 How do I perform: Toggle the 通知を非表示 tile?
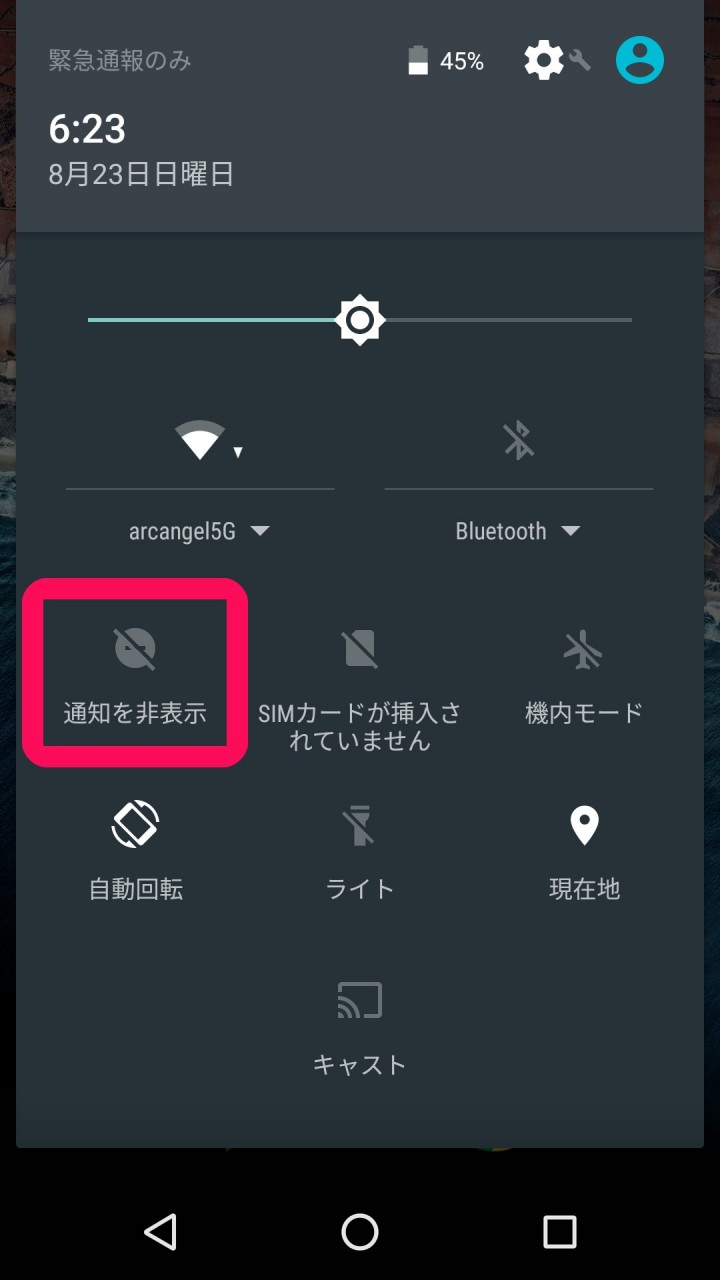click(x=135, y=672)
